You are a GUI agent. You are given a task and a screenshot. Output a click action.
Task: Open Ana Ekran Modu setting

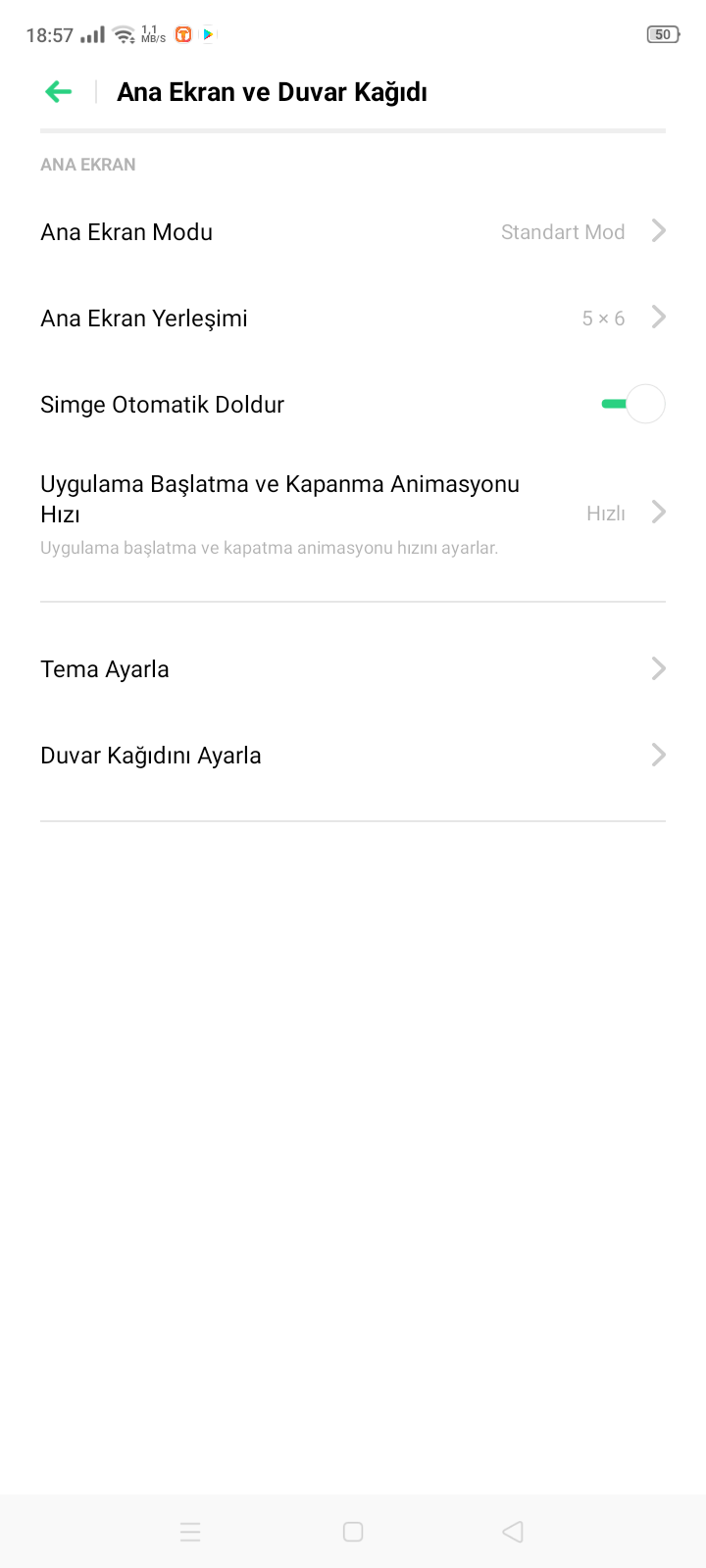coord(353,232)
